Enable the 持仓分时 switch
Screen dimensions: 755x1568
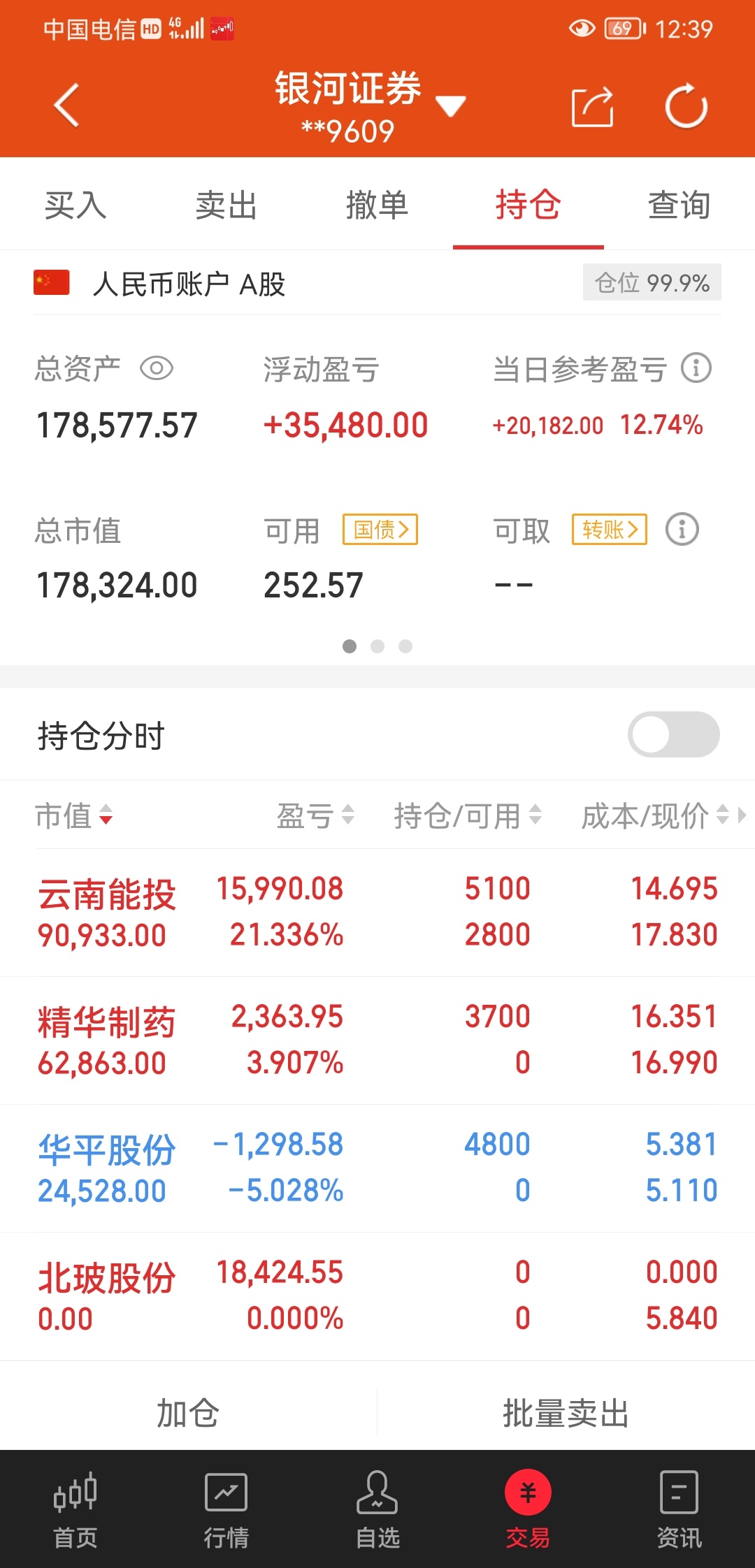[x=674, y=734]
